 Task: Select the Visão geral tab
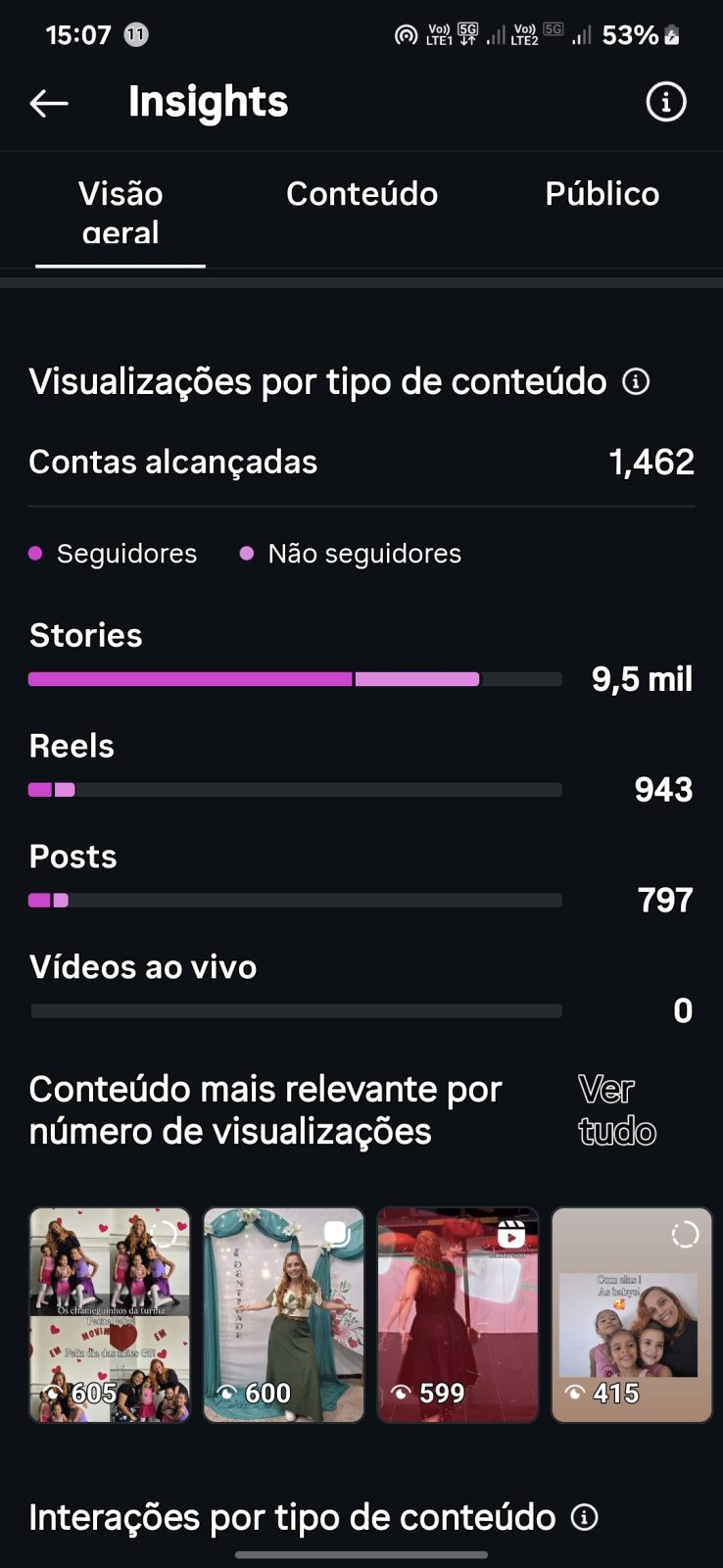coord(120,213)
